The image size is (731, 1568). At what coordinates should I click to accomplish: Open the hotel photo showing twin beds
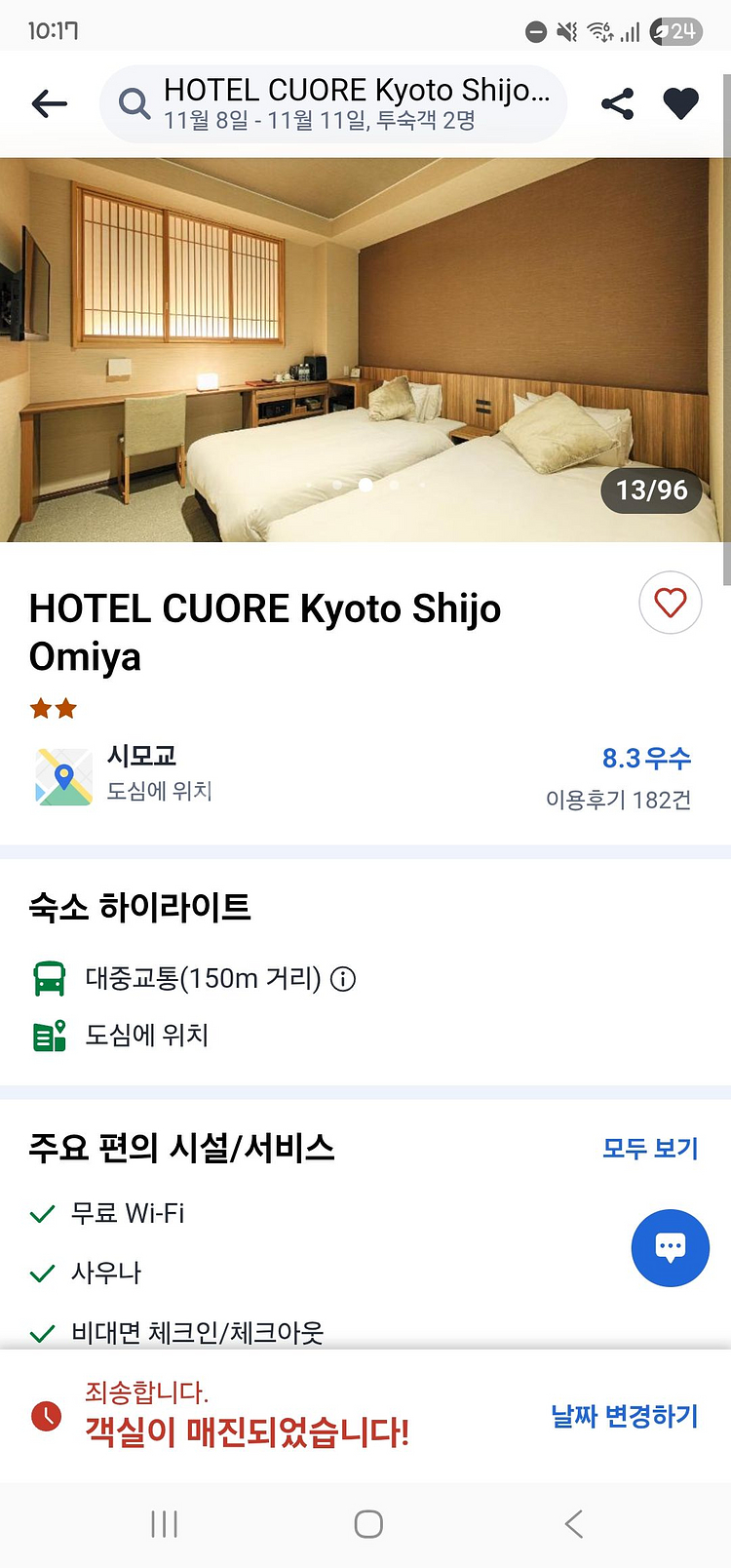click(x=365, y=346)
